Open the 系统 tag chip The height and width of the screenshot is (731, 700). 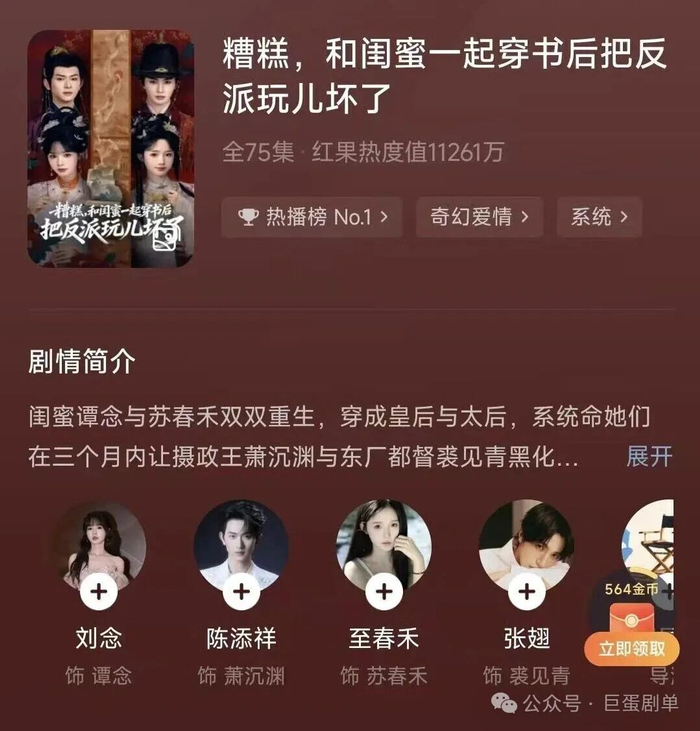(x=599, y=217)
